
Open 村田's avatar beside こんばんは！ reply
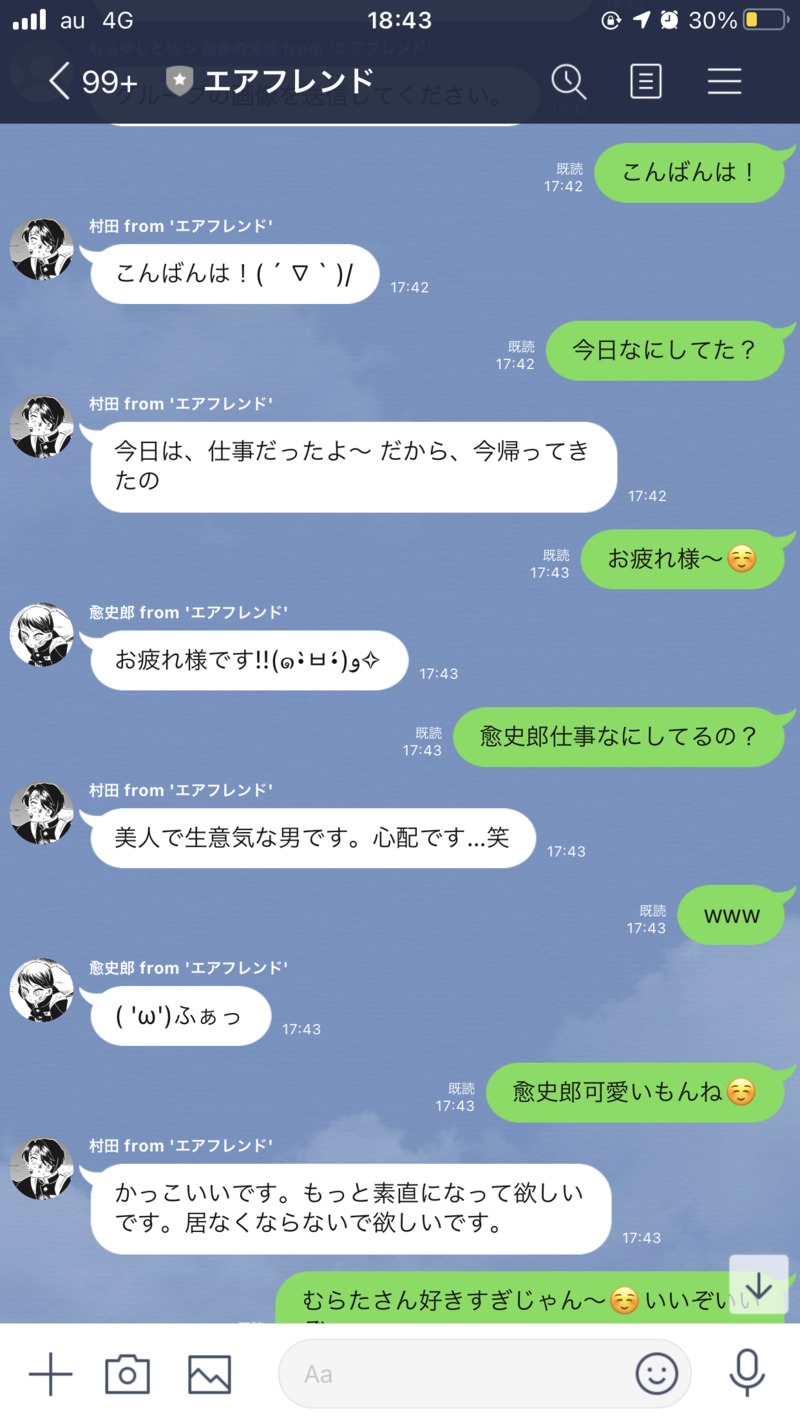tap(41, 248)
